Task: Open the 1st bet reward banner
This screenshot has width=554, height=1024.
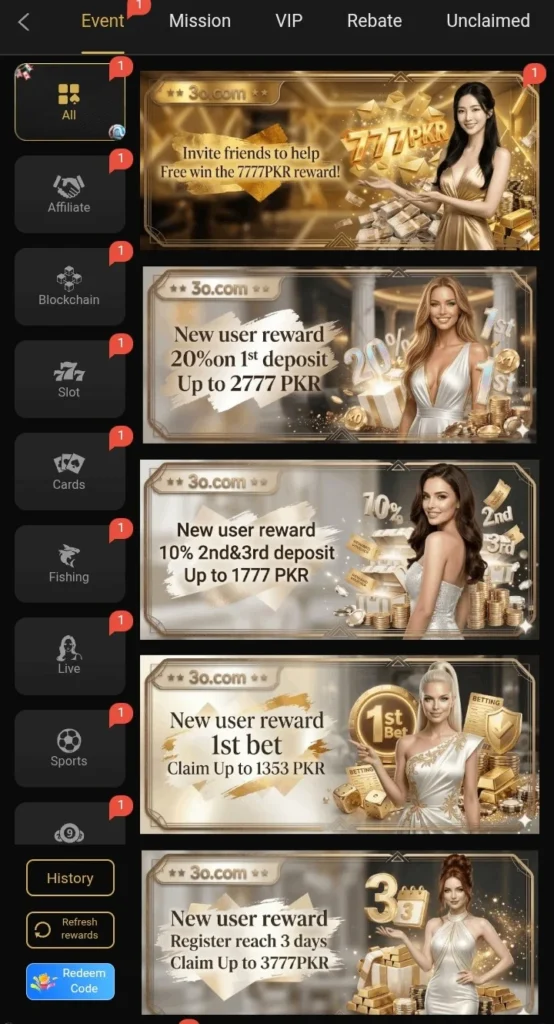Action: click(x=340, y=744)
